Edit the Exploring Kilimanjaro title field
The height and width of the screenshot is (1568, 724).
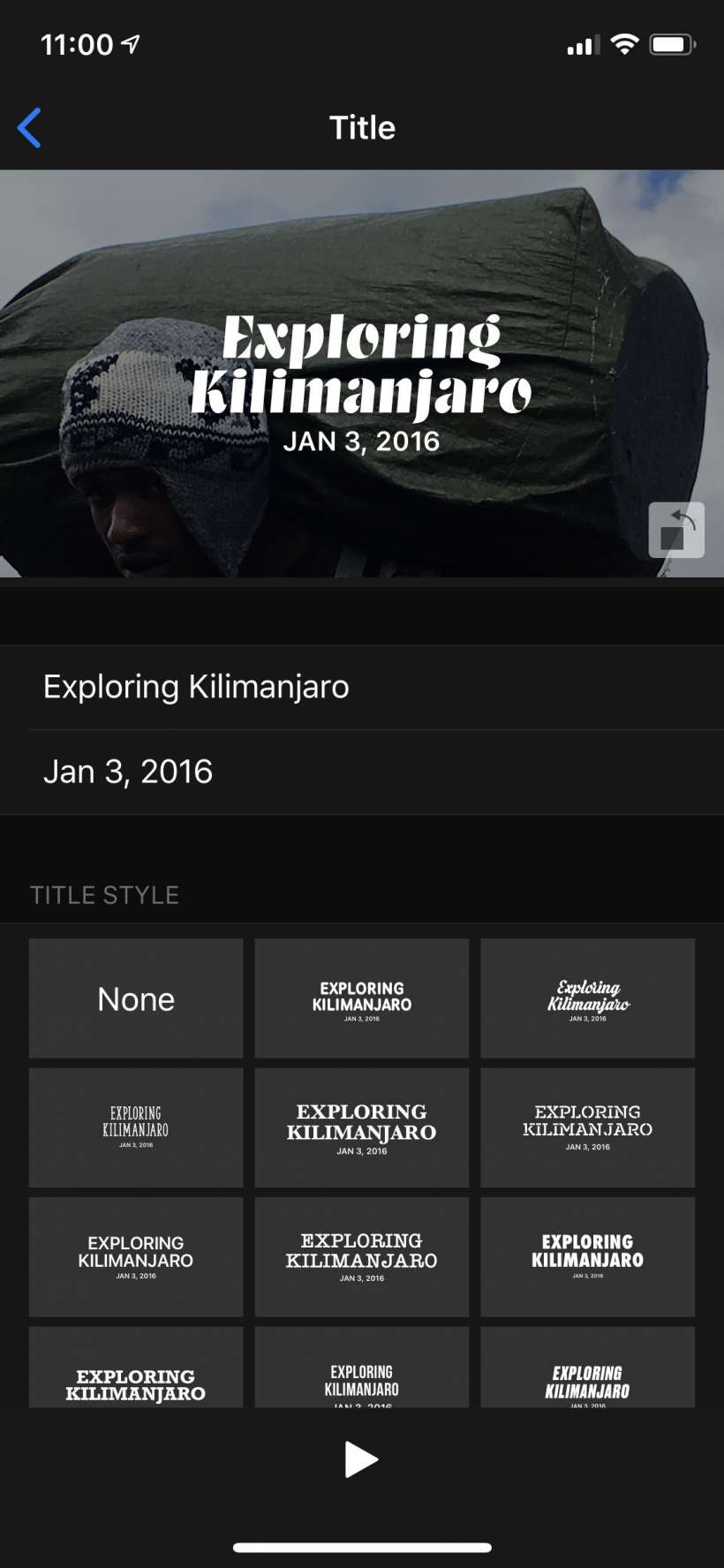(x=362, y=687)
